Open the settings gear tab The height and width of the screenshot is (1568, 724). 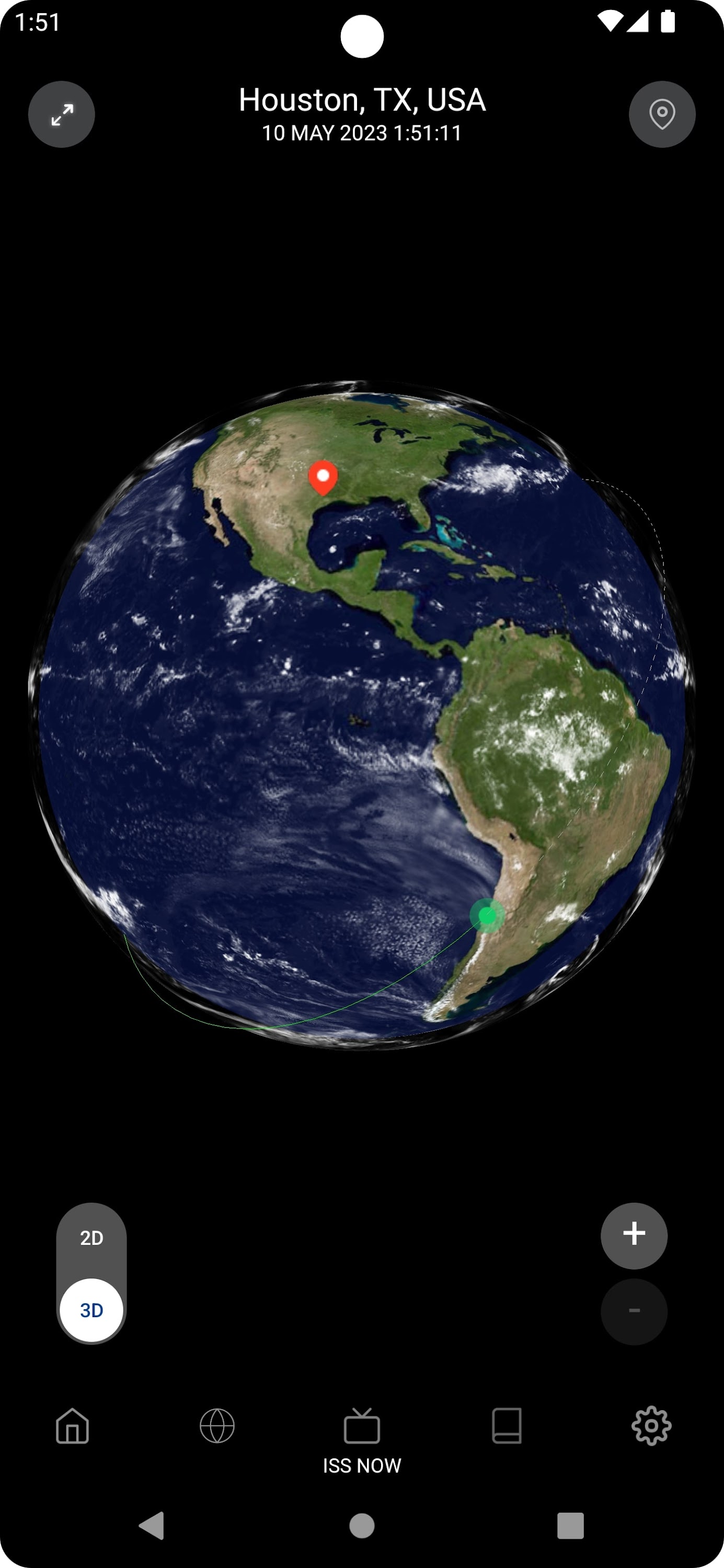coord(651,1425)
